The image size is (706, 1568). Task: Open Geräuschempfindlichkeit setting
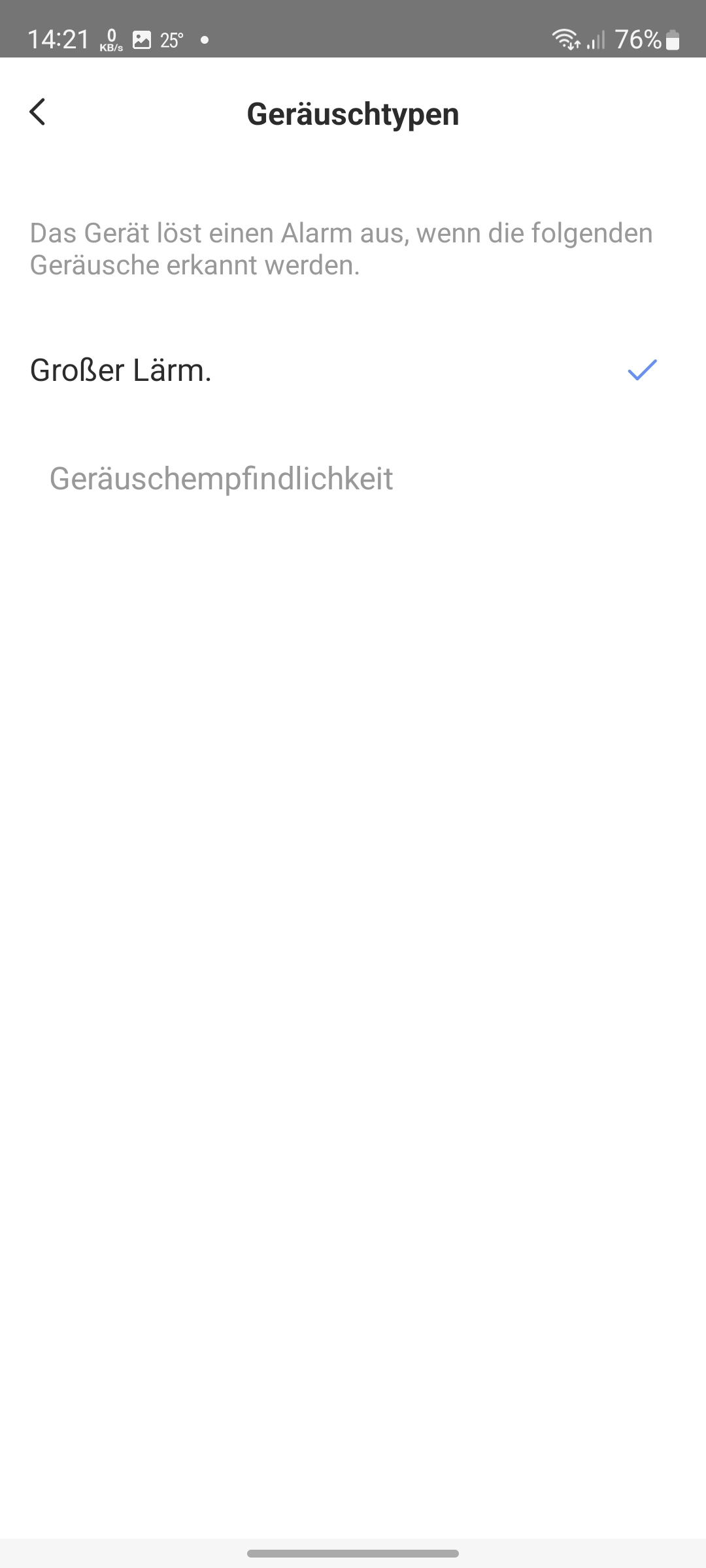[x=353, y=479]
